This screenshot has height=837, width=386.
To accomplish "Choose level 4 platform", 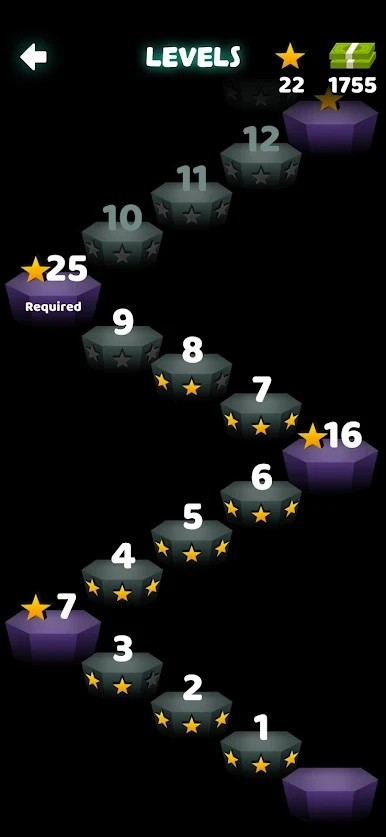I will 122,581.
